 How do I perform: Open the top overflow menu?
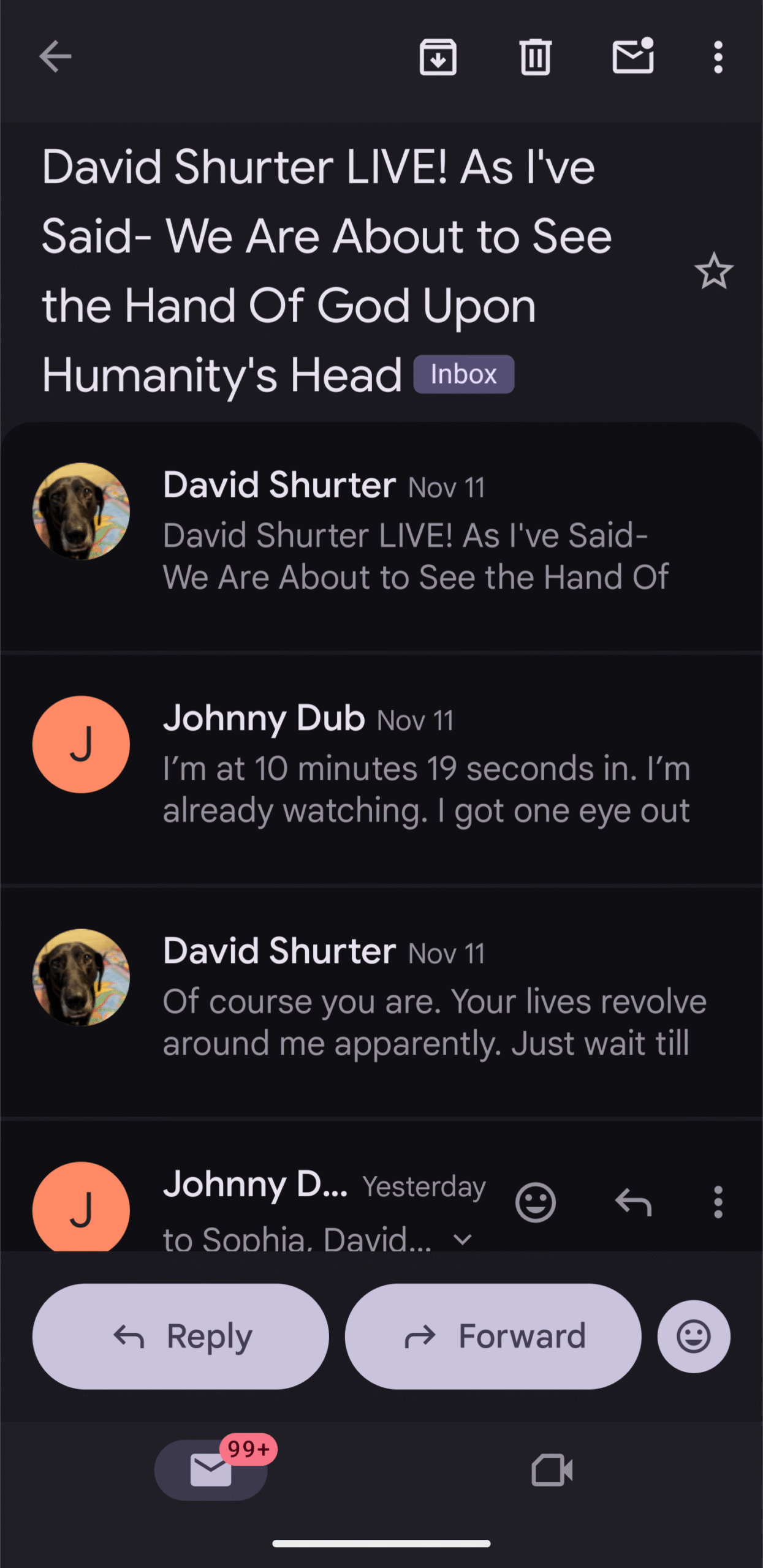(x=718, y=58)
